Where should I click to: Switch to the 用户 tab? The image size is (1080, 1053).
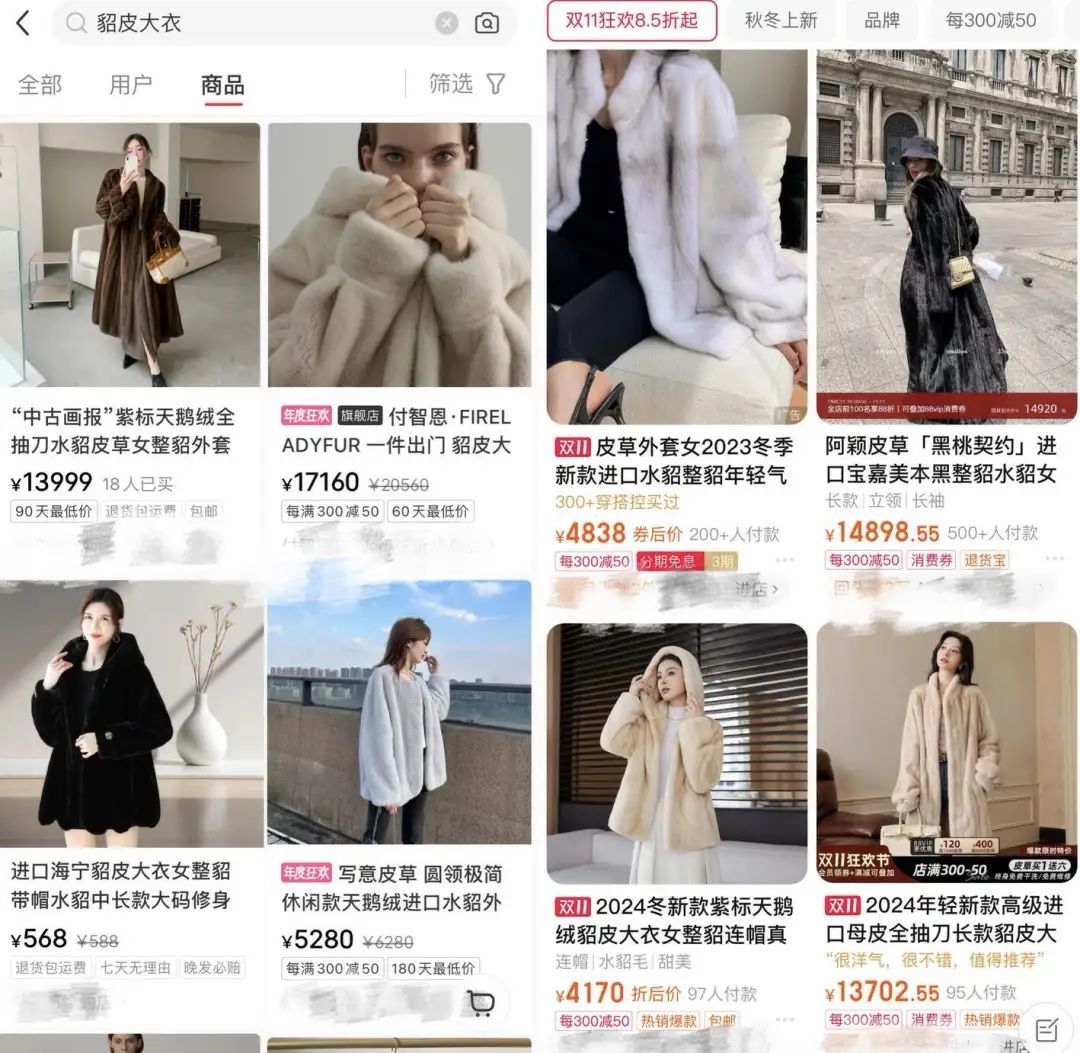coord(131,85)
